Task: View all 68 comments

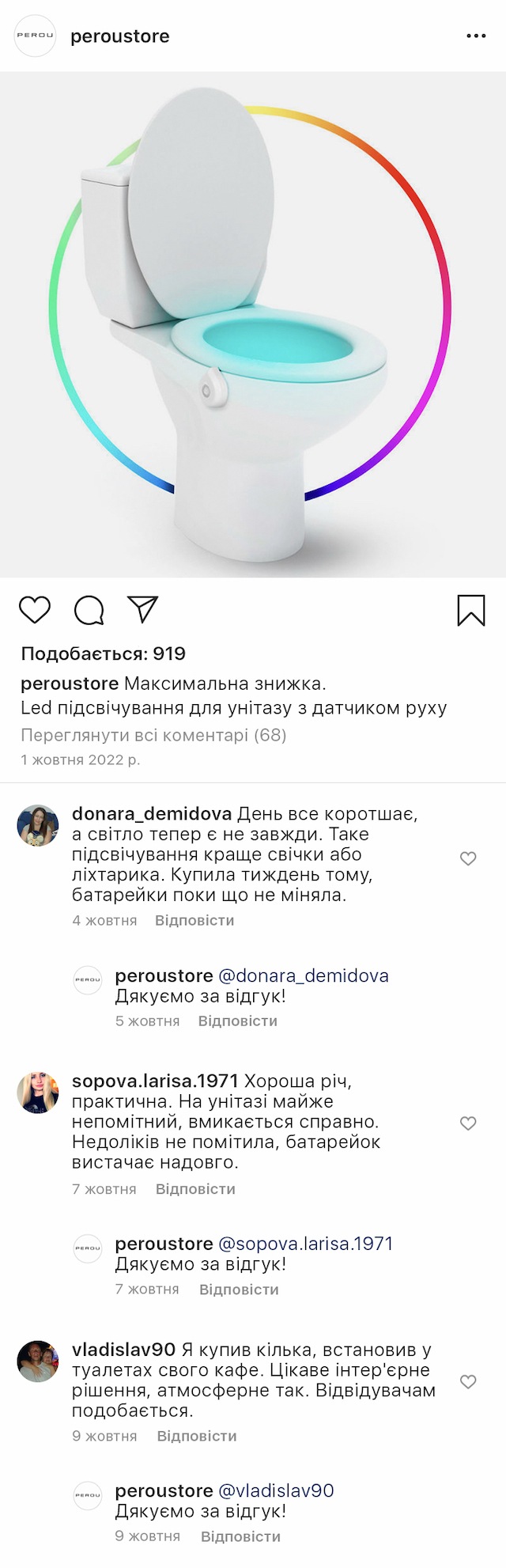Action: coord(153,735)
